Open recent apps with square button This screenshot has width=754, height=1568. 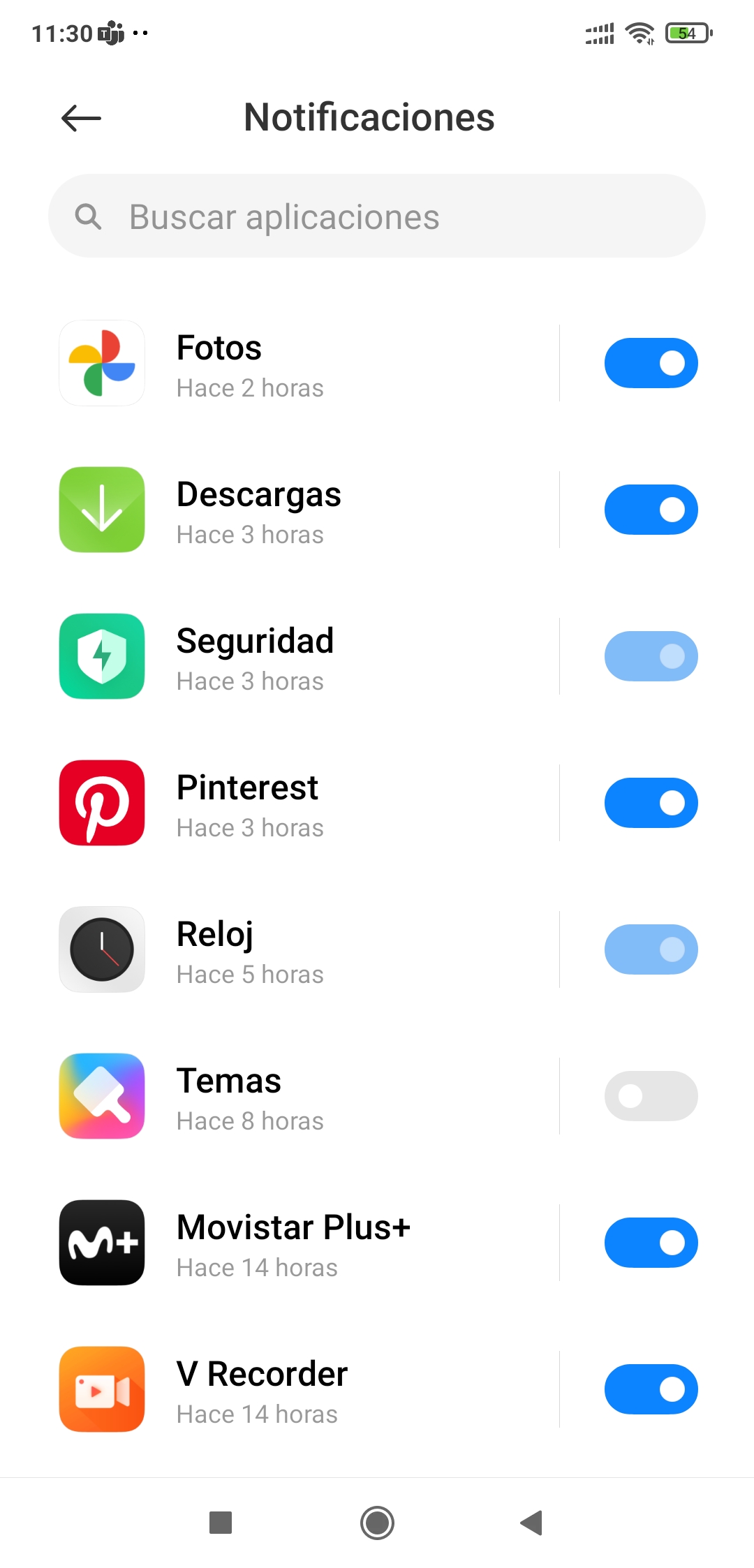point(221,1523)
